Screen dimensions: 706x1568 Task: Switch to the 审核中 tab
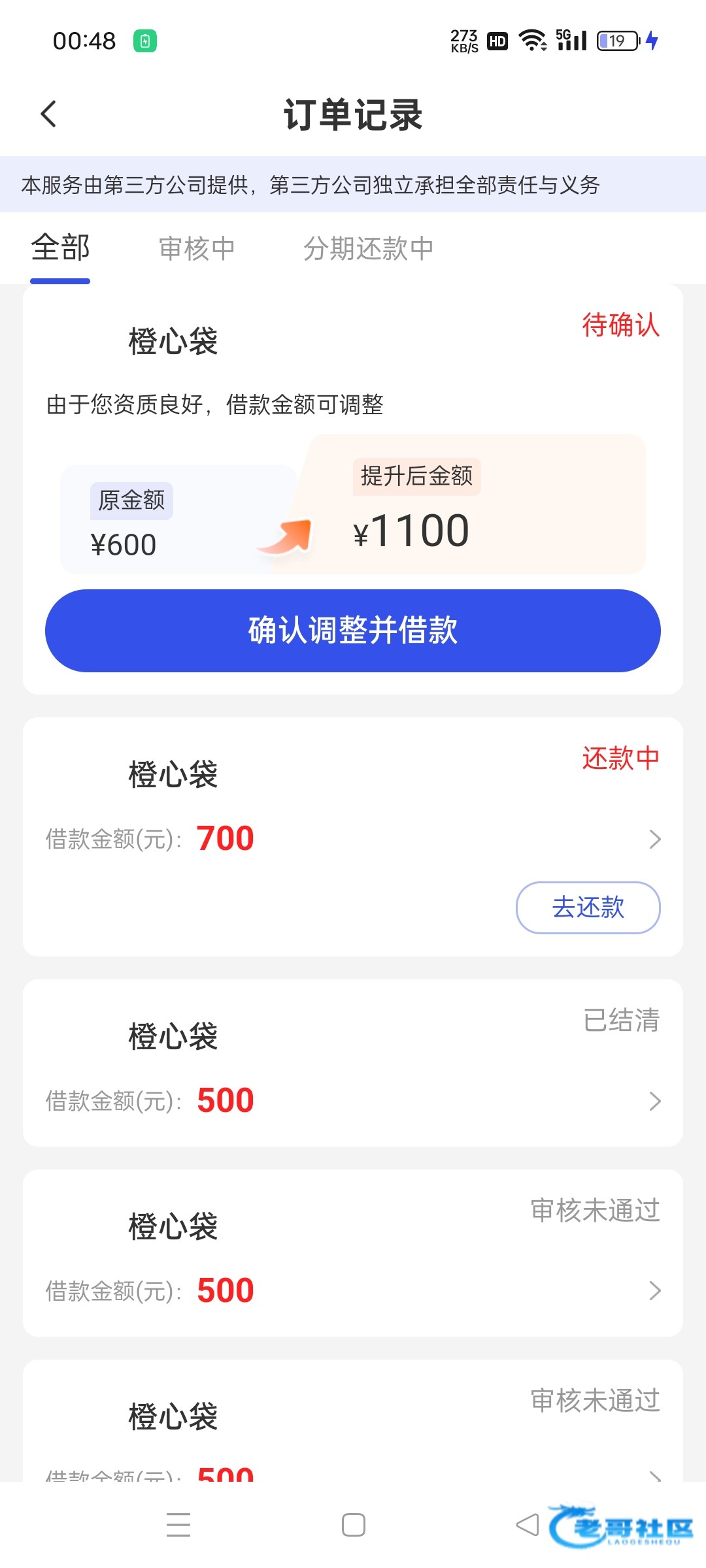point(197,248)
